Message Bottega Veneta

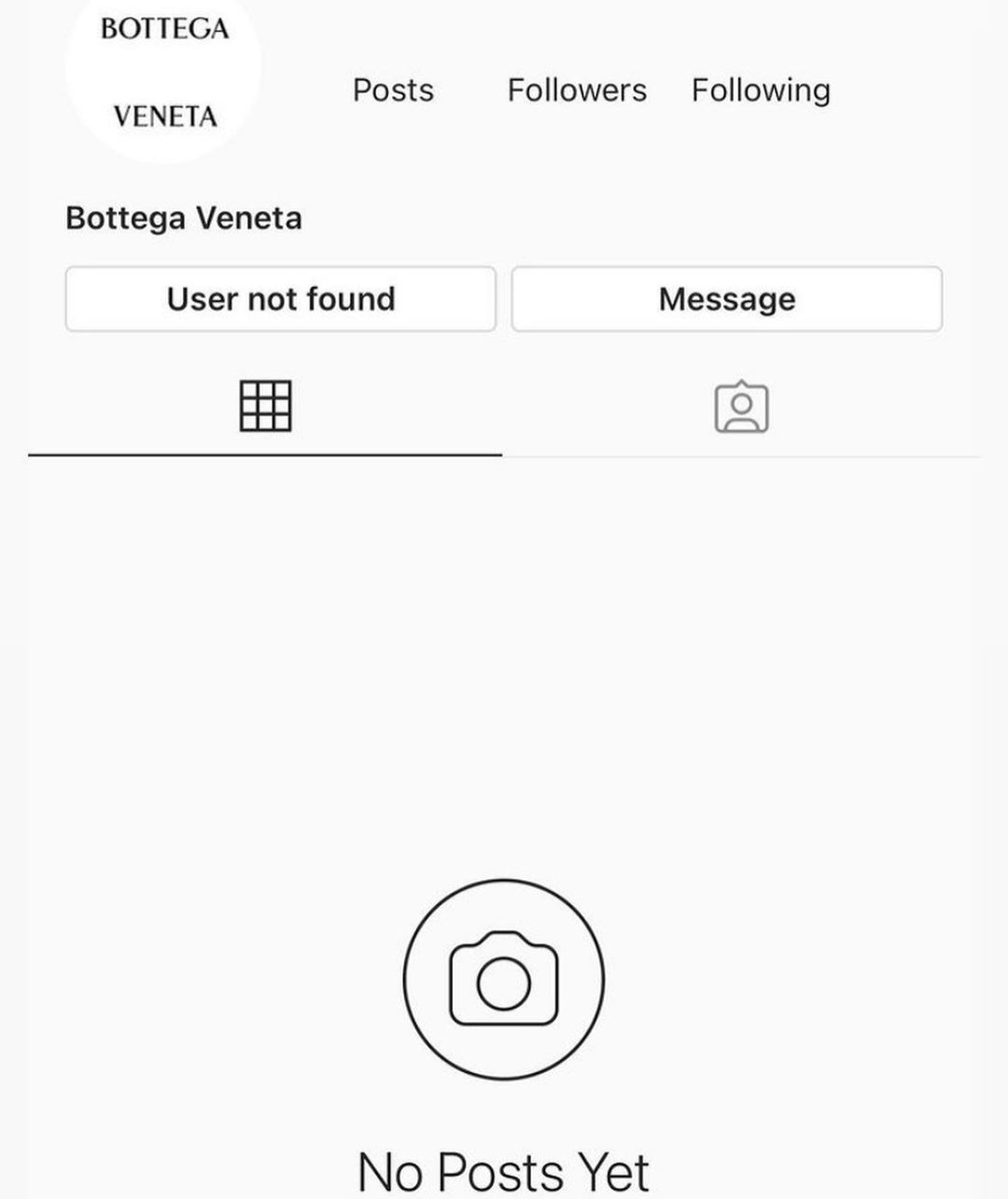726,299
